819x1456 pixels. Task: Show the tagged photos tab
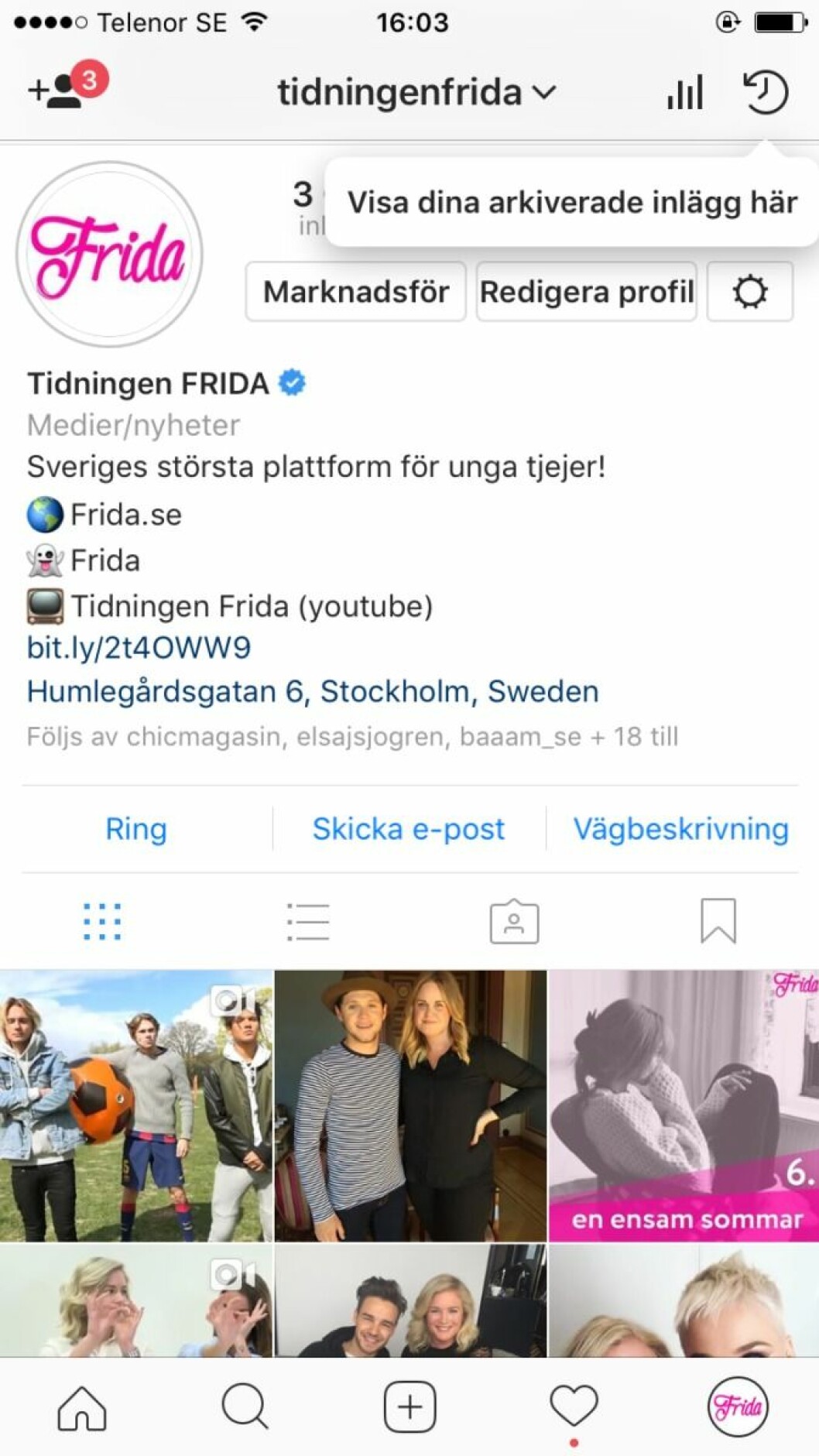click(x=514, y=921)
